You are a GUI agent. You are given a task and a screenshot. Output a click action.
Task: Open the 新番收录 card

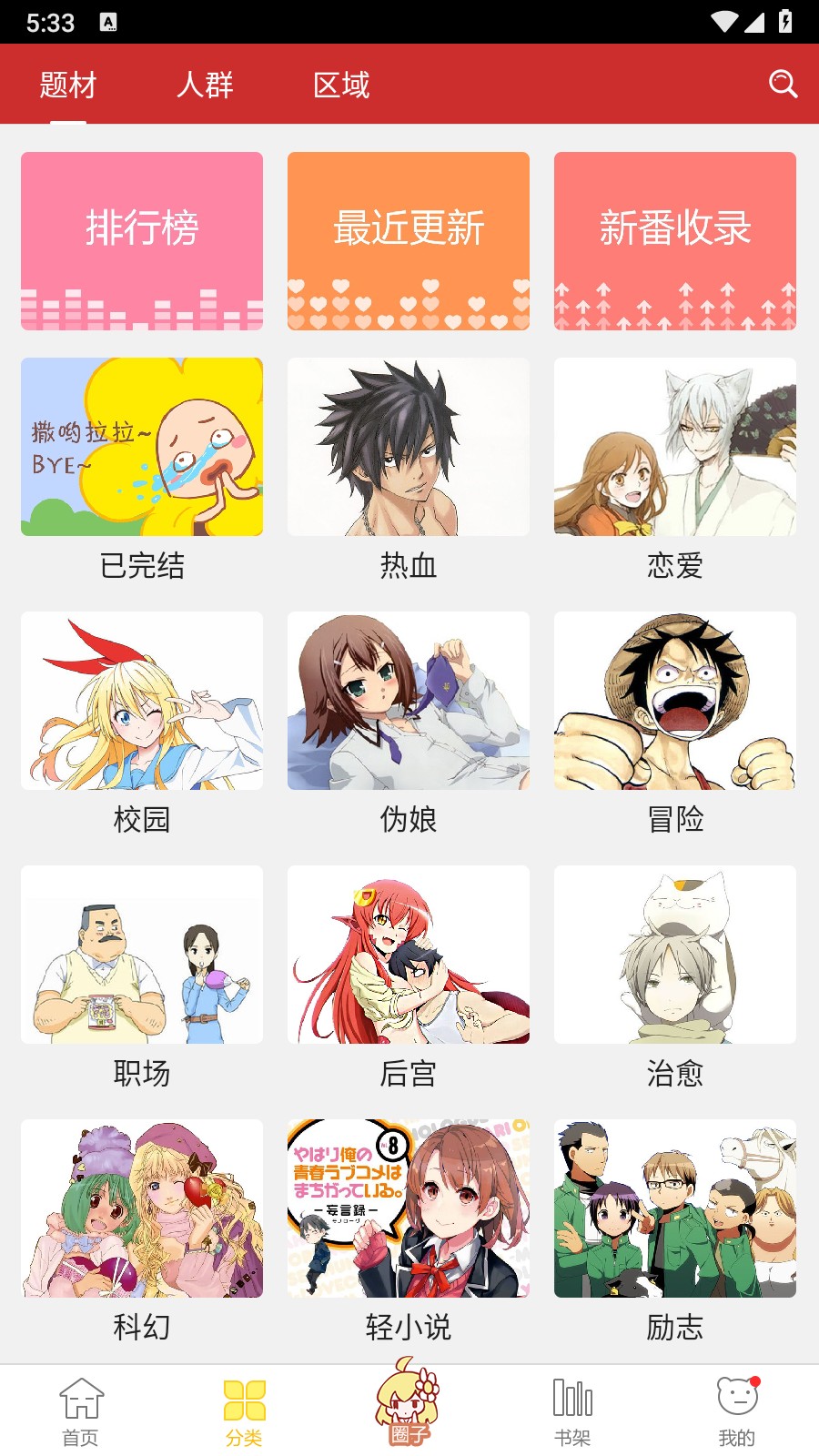[675, 240]
